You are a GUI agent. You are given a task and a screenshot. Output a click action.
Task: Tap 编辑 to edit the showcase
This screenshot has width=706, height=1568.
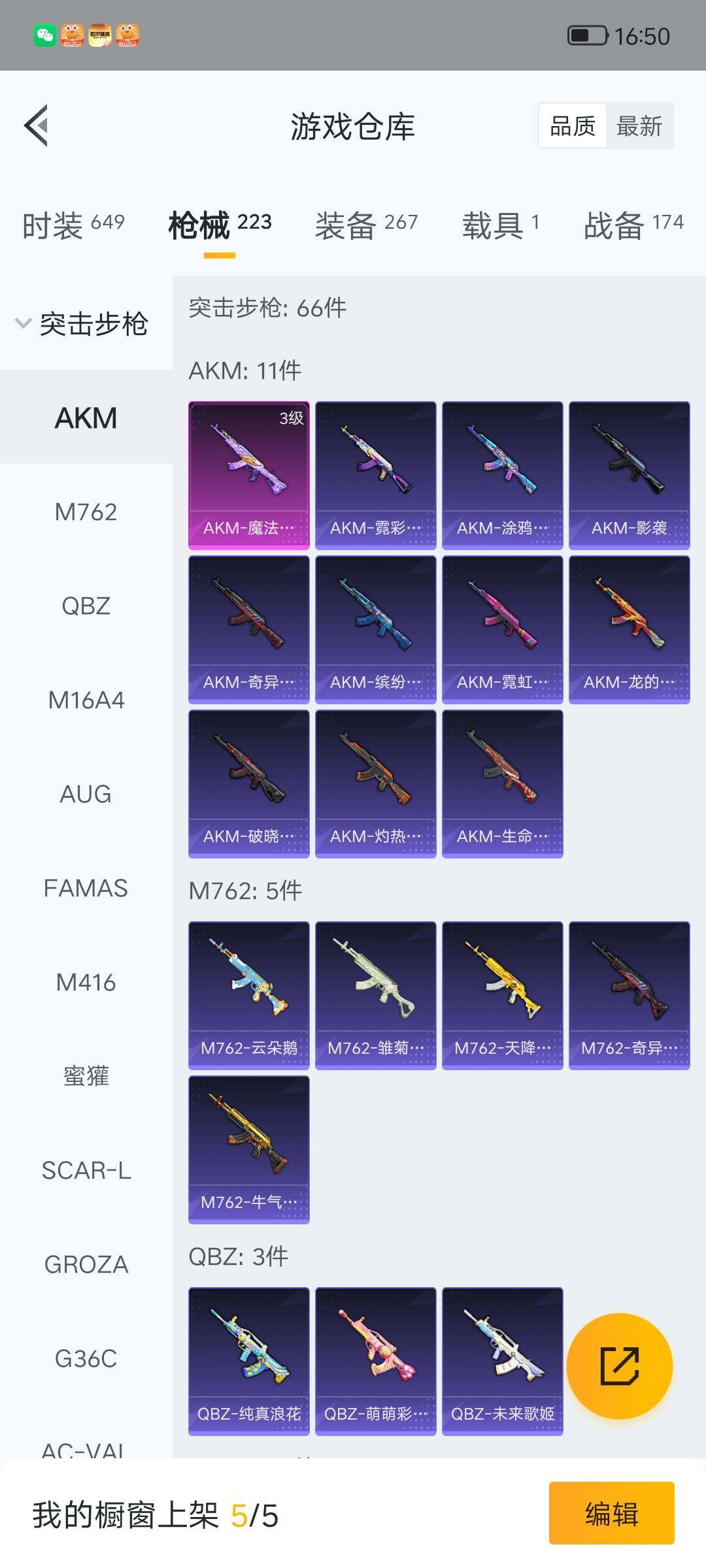point(611,1513)
